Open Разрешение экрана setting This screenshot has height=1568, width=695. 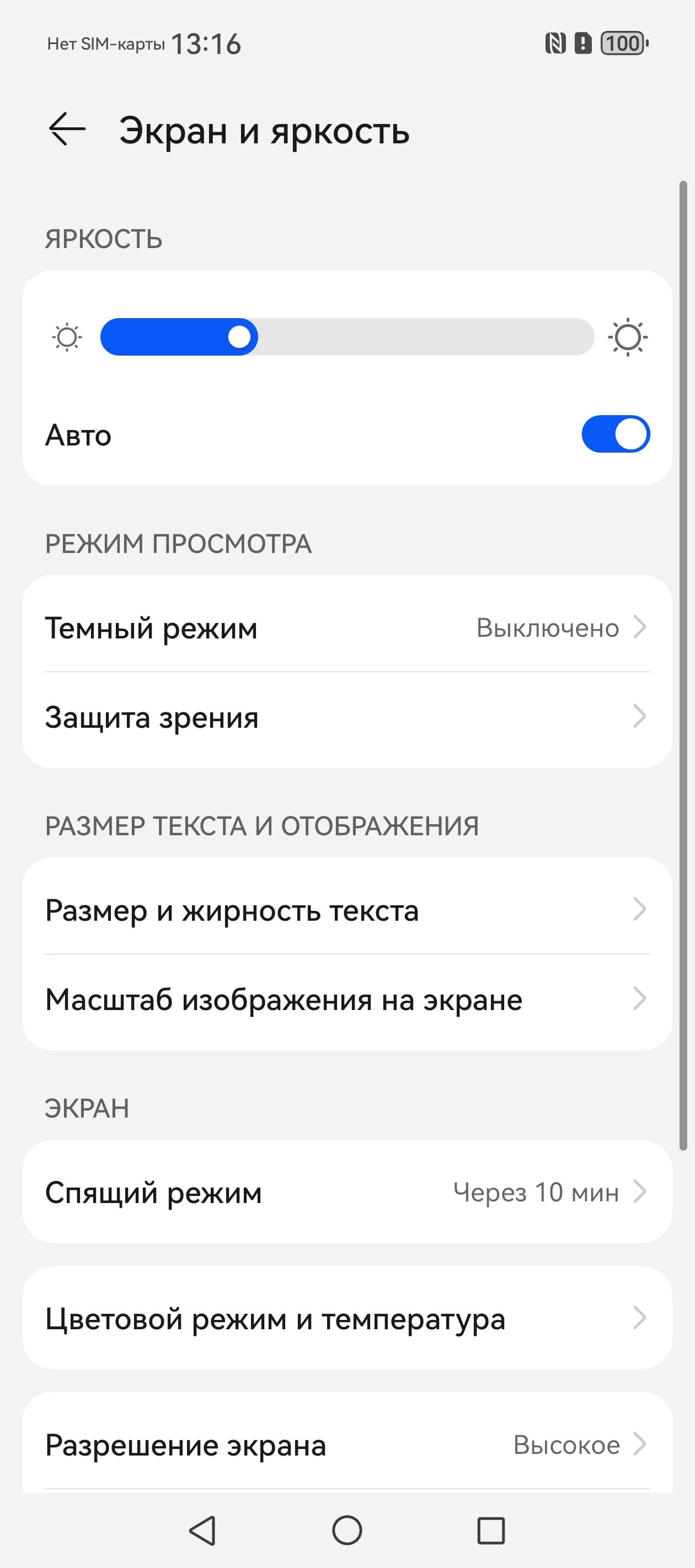click(x=346, y=1445)
